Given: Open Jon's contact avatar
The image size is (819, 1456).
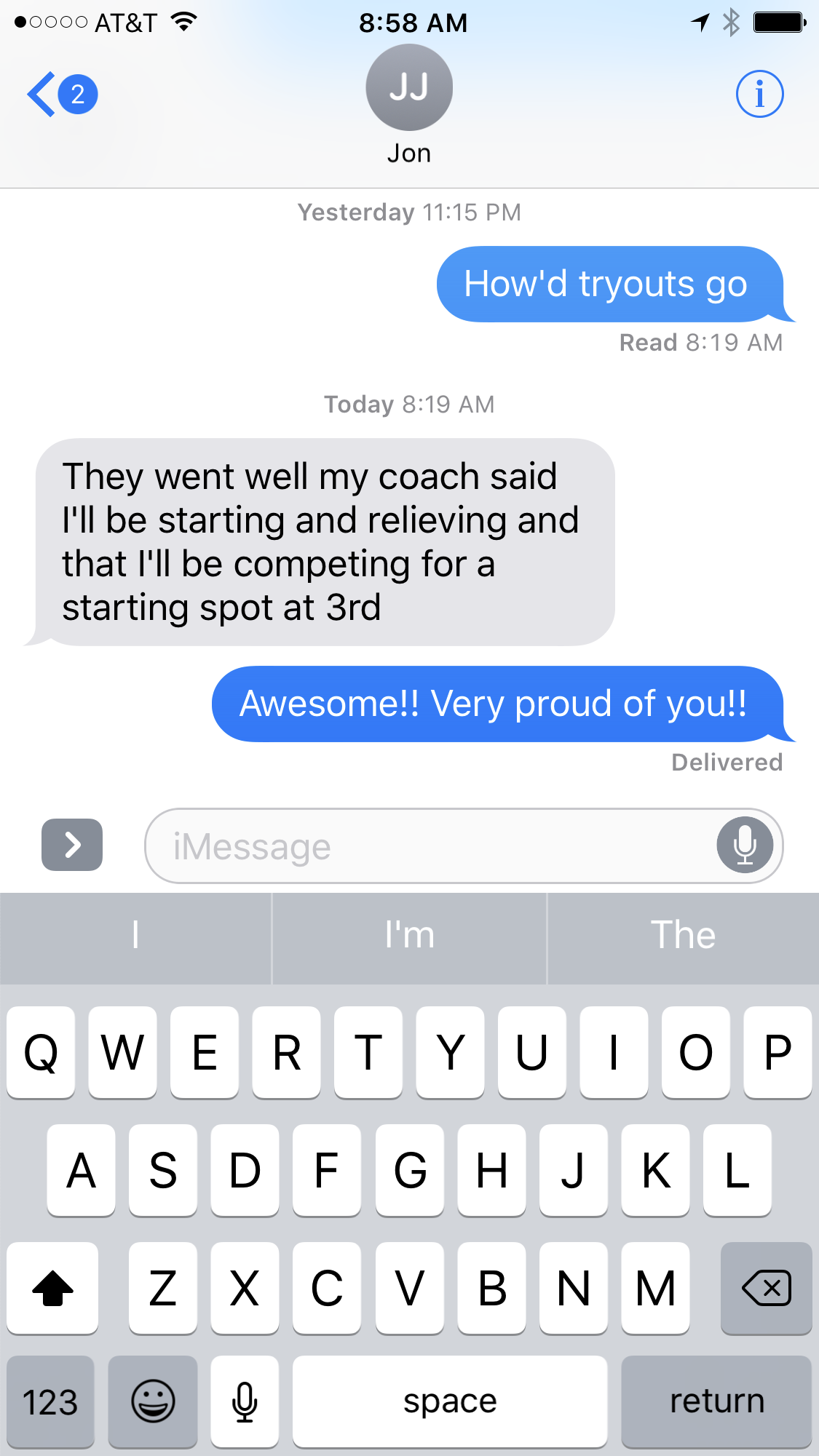Looking at the screenshot, I should (409, 87).
